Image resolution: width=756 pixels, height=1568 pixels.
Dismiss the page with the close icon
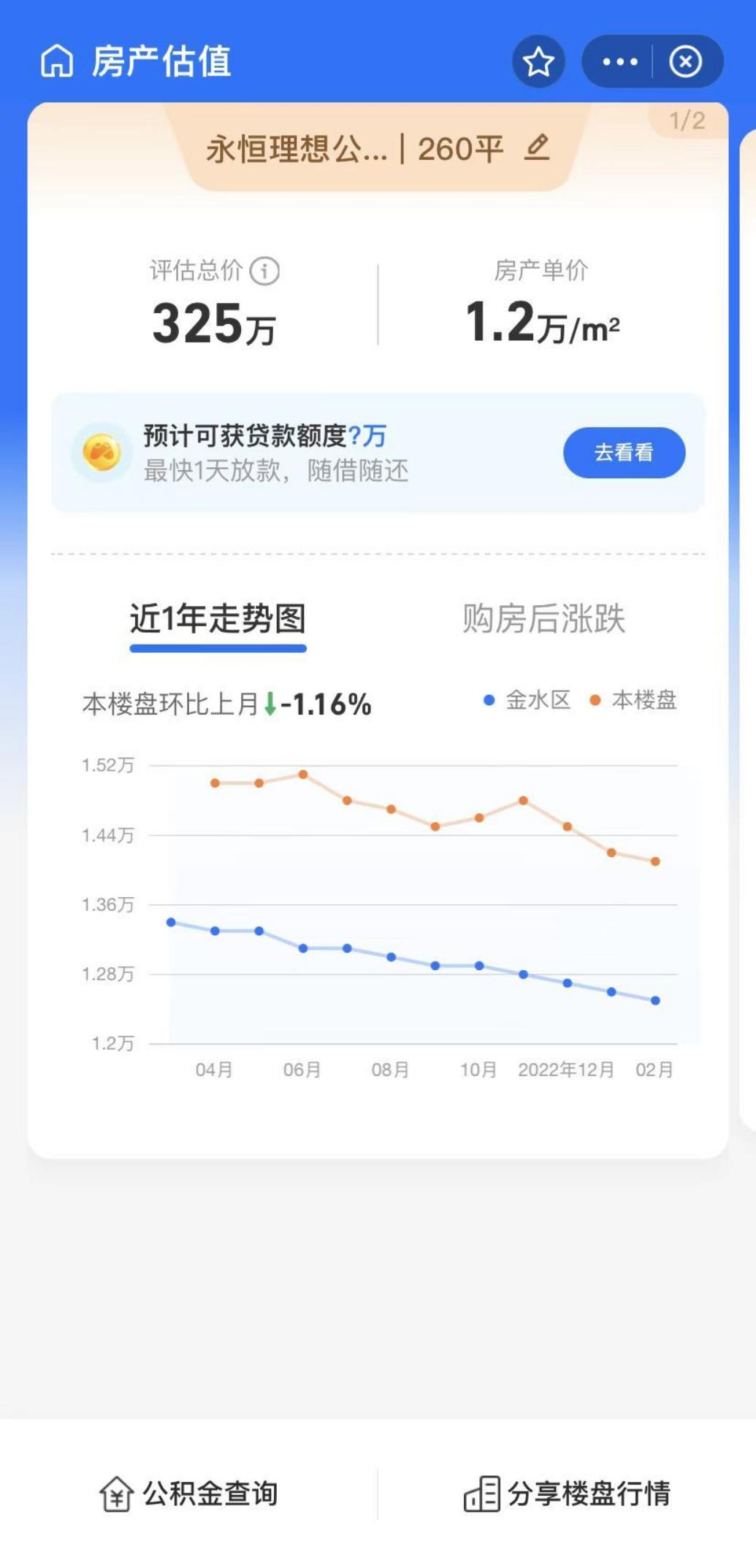pyautogui.click(x=685, y=61)
